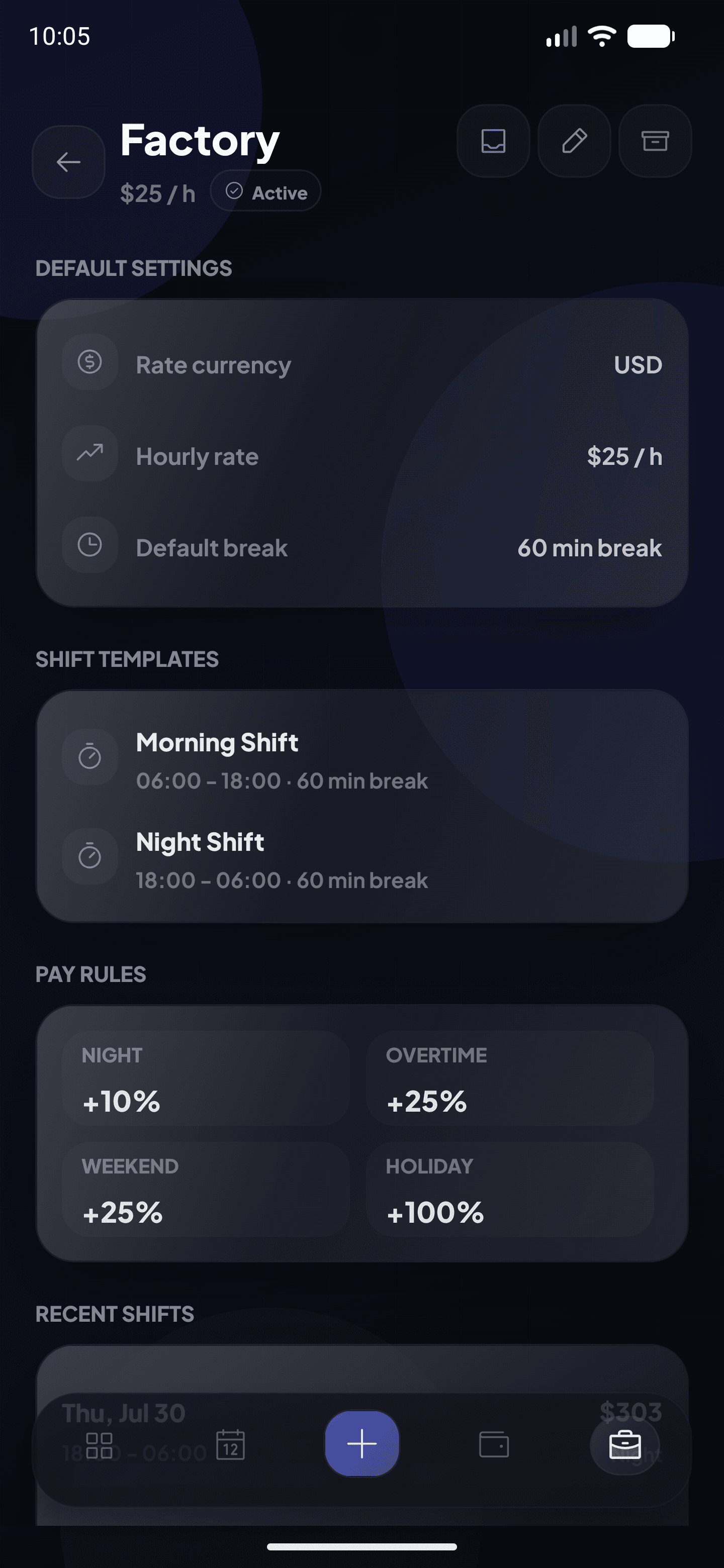Open the Holiday pay rule tile
The image size is (724, 1568).
point(510,1189)
